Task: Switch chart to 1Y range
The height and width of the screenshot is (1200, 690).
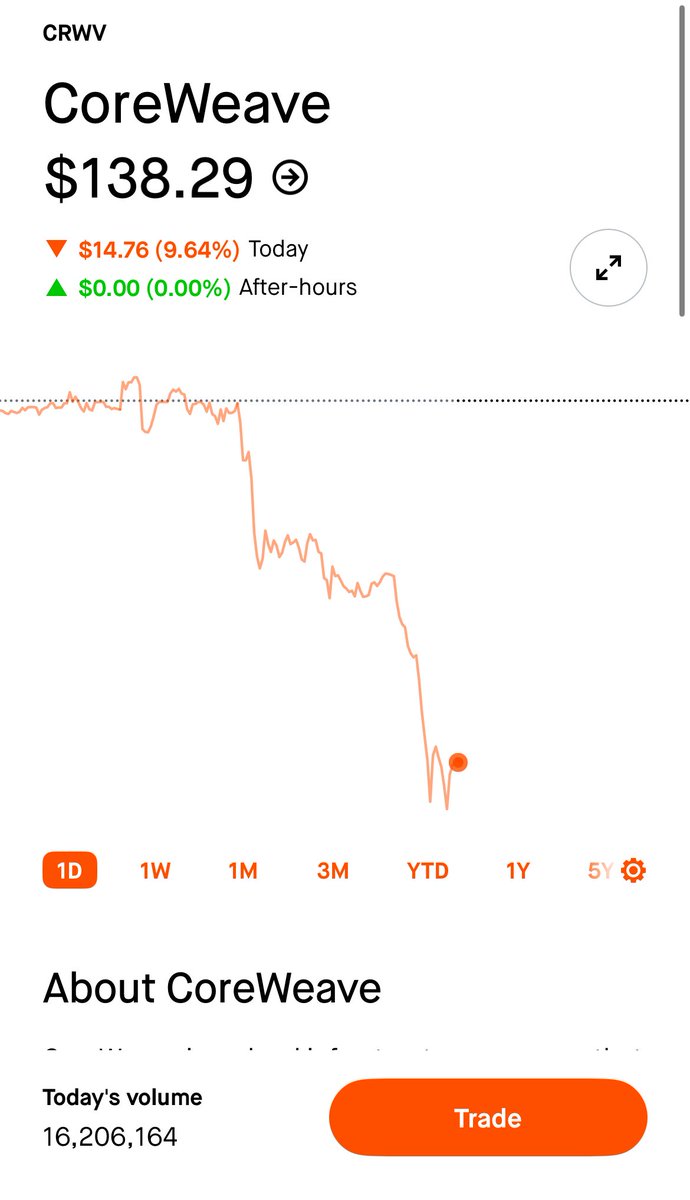Action: (517, 871)
